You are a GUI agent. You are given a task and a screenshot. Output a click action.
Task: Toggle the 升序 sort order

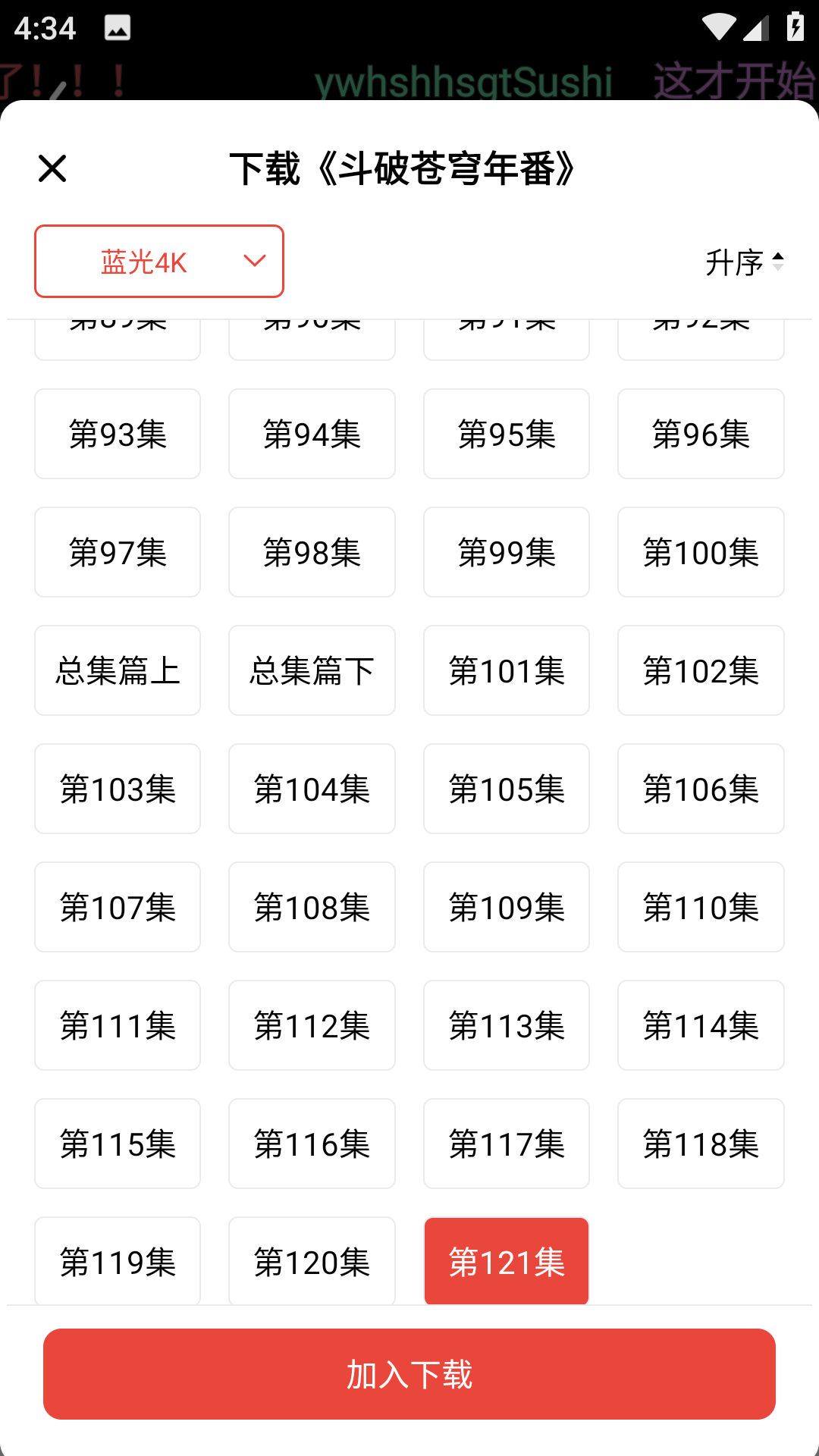[x=744, y=262]
